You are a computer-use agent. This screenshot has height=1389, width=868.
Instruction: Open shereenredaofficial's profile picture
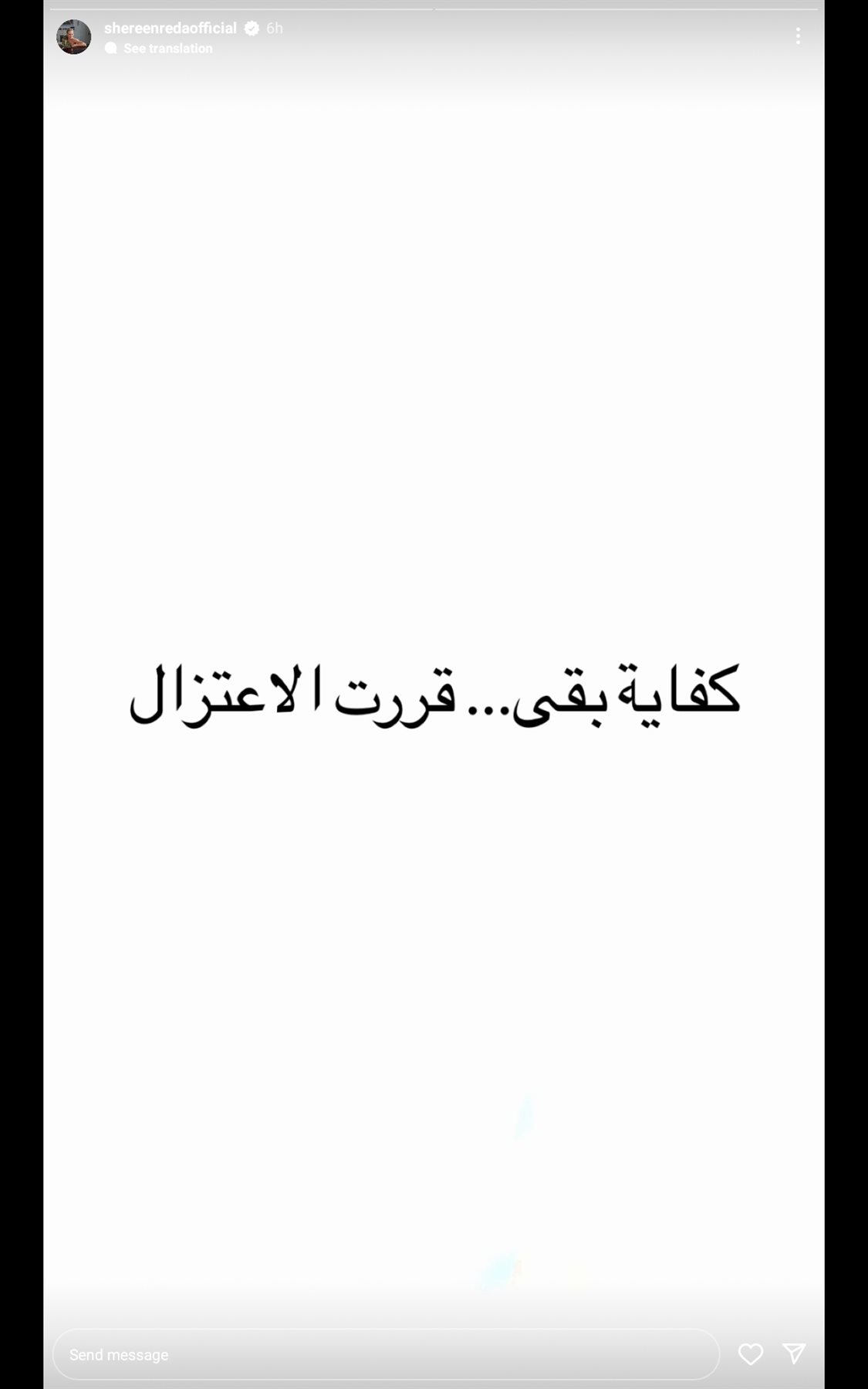(x=74, y=37)
